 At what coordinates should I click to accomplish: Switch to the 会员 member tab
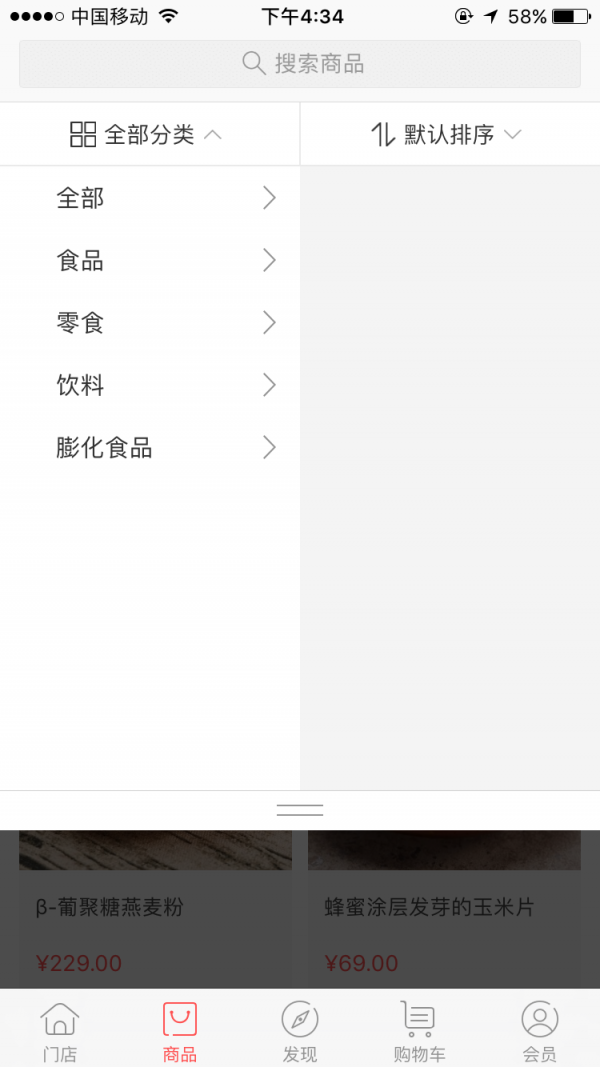540,1030
